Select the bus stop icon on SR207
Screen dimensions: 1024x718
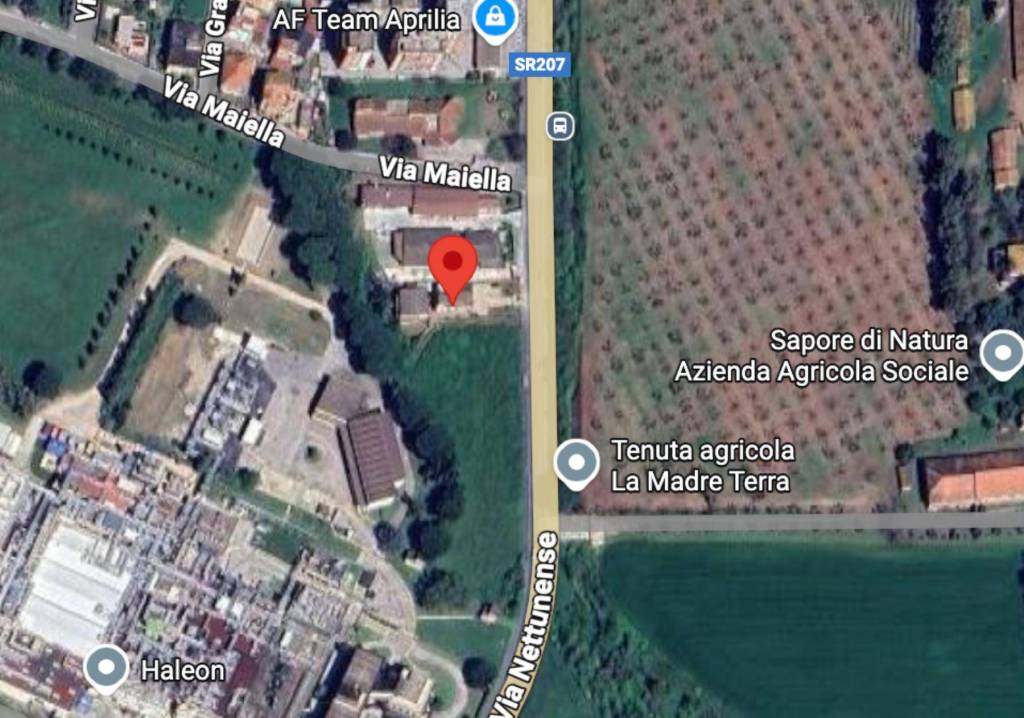click(x=560, y=126)
